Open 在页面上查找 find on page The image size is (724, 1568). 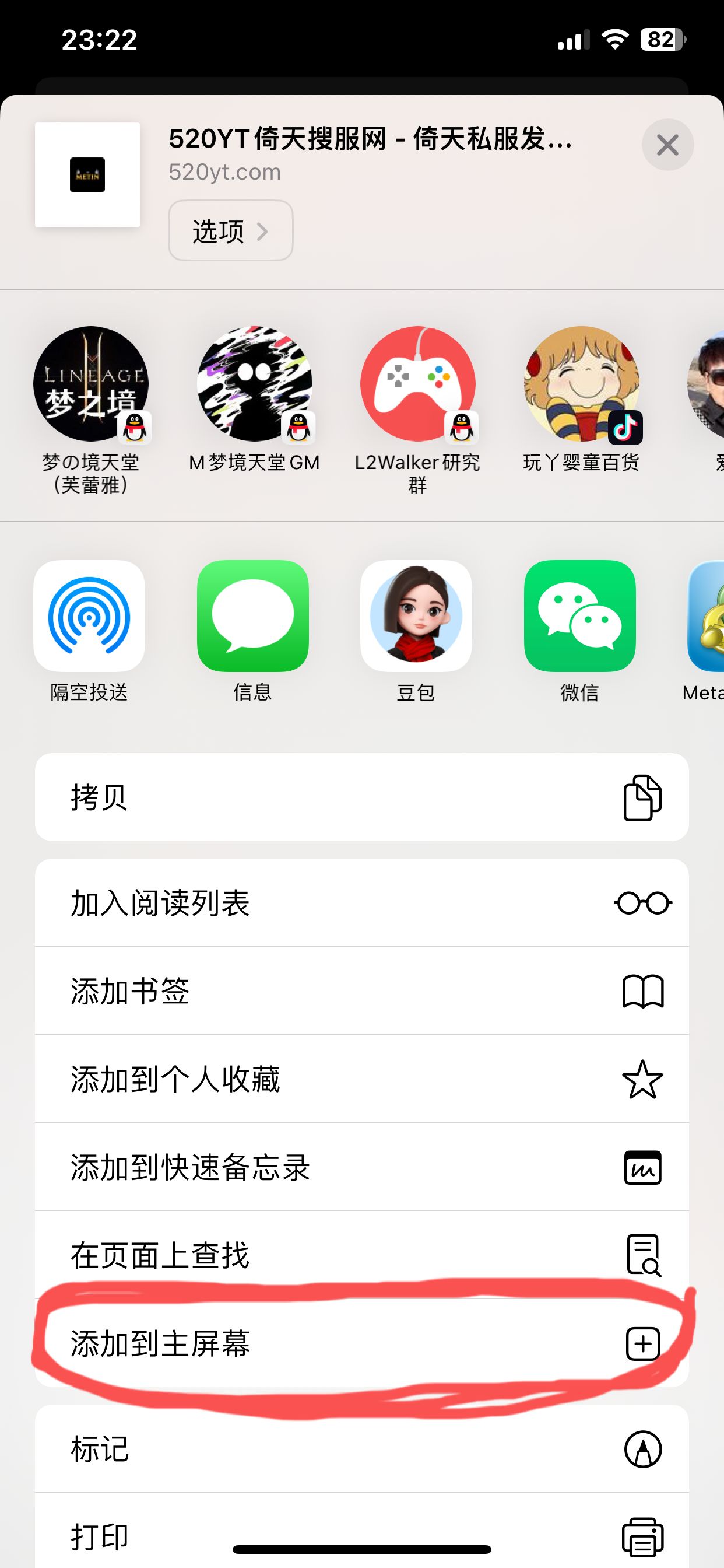[x=361, y=1255]
